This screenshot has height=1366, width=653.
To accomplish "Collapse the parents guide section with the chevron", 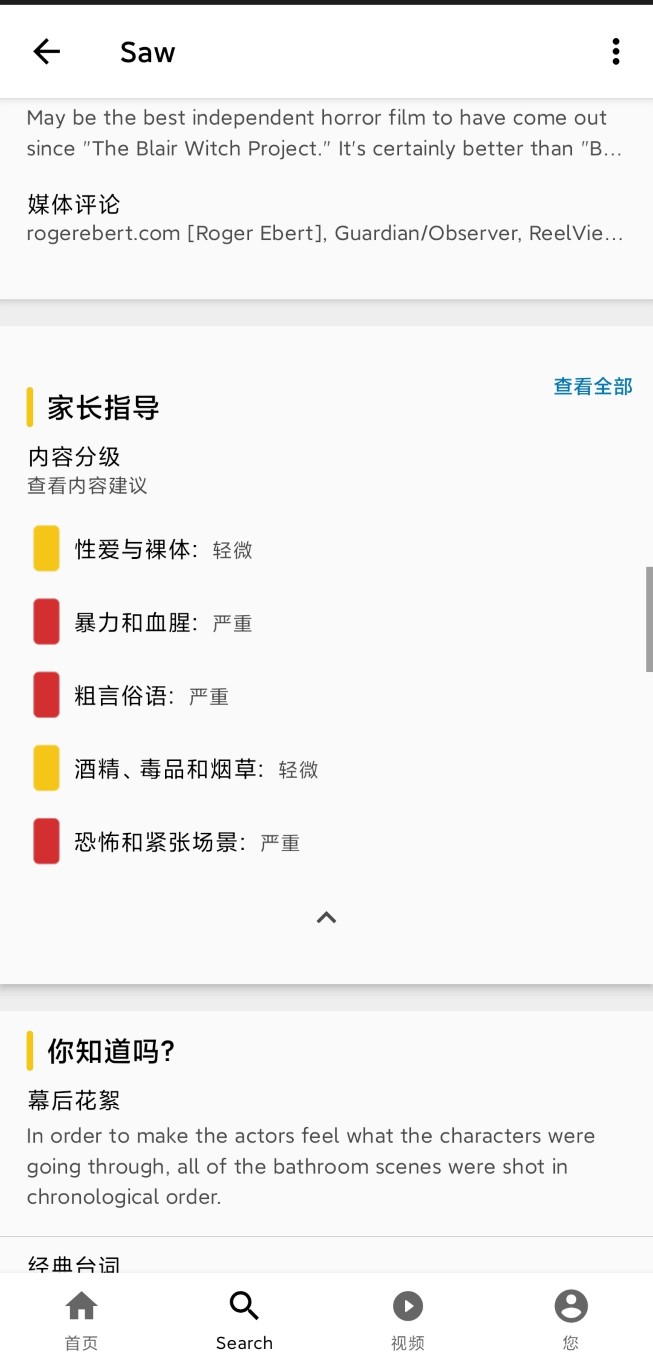I will pyautogui.click(x=326, y=917).
